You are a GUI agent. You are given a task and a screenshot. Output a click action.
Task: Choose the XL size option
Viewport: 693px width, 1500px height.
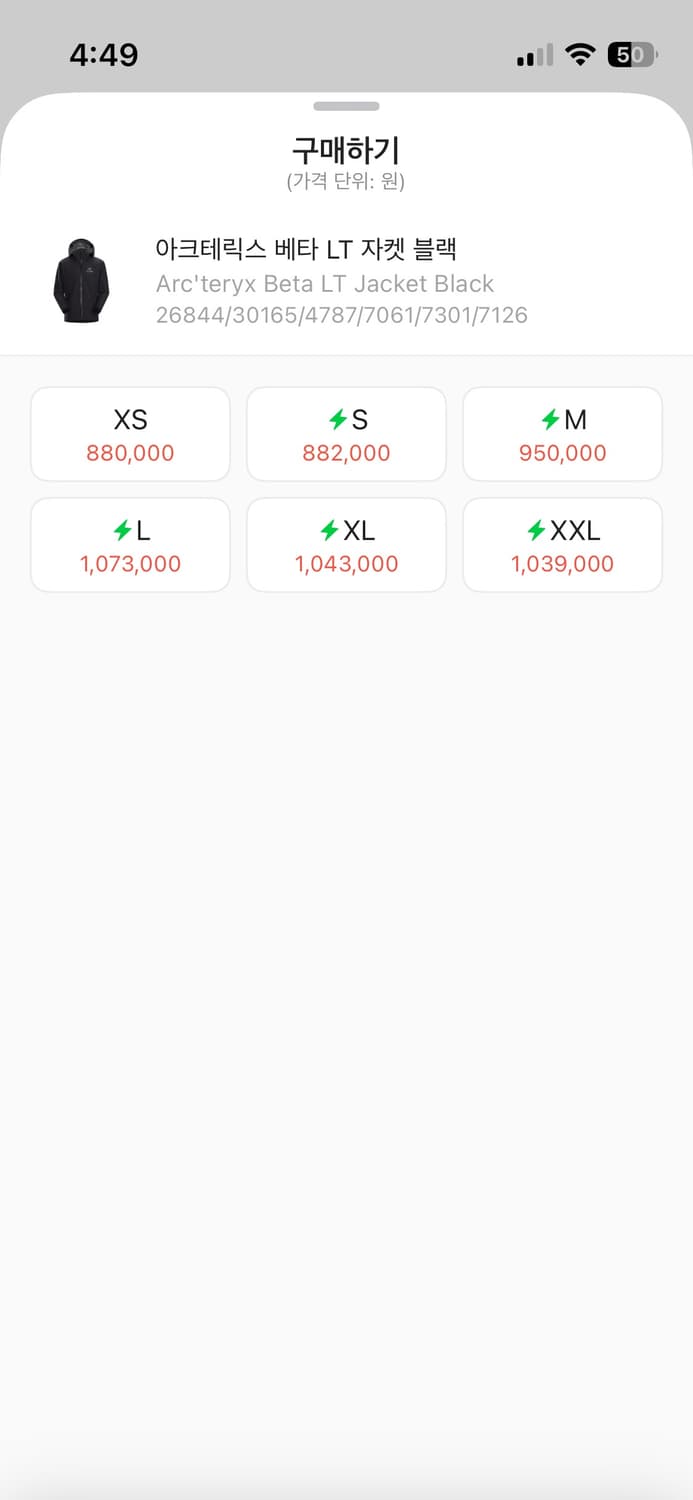346,546
